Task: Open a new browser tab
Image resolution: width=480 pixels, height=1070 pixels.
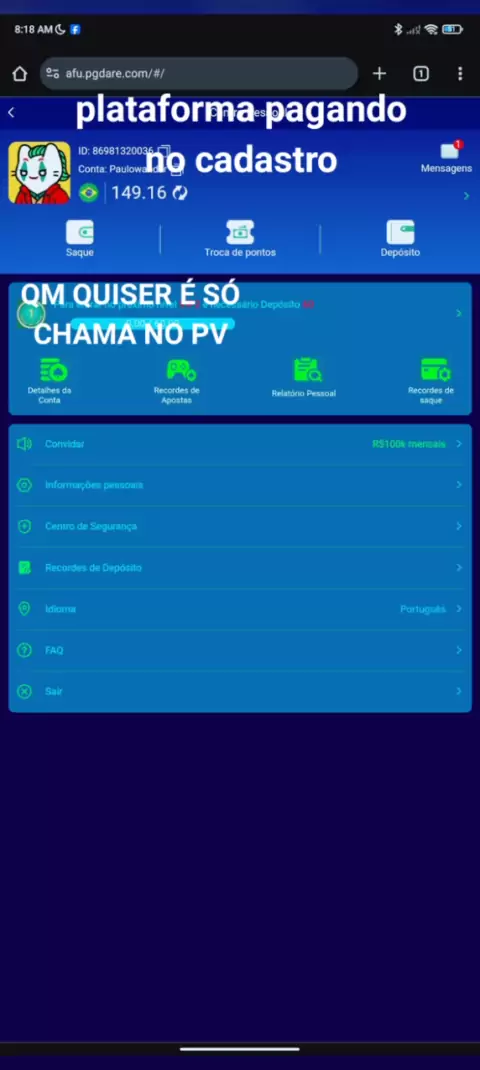Action: tap(380, 74)
